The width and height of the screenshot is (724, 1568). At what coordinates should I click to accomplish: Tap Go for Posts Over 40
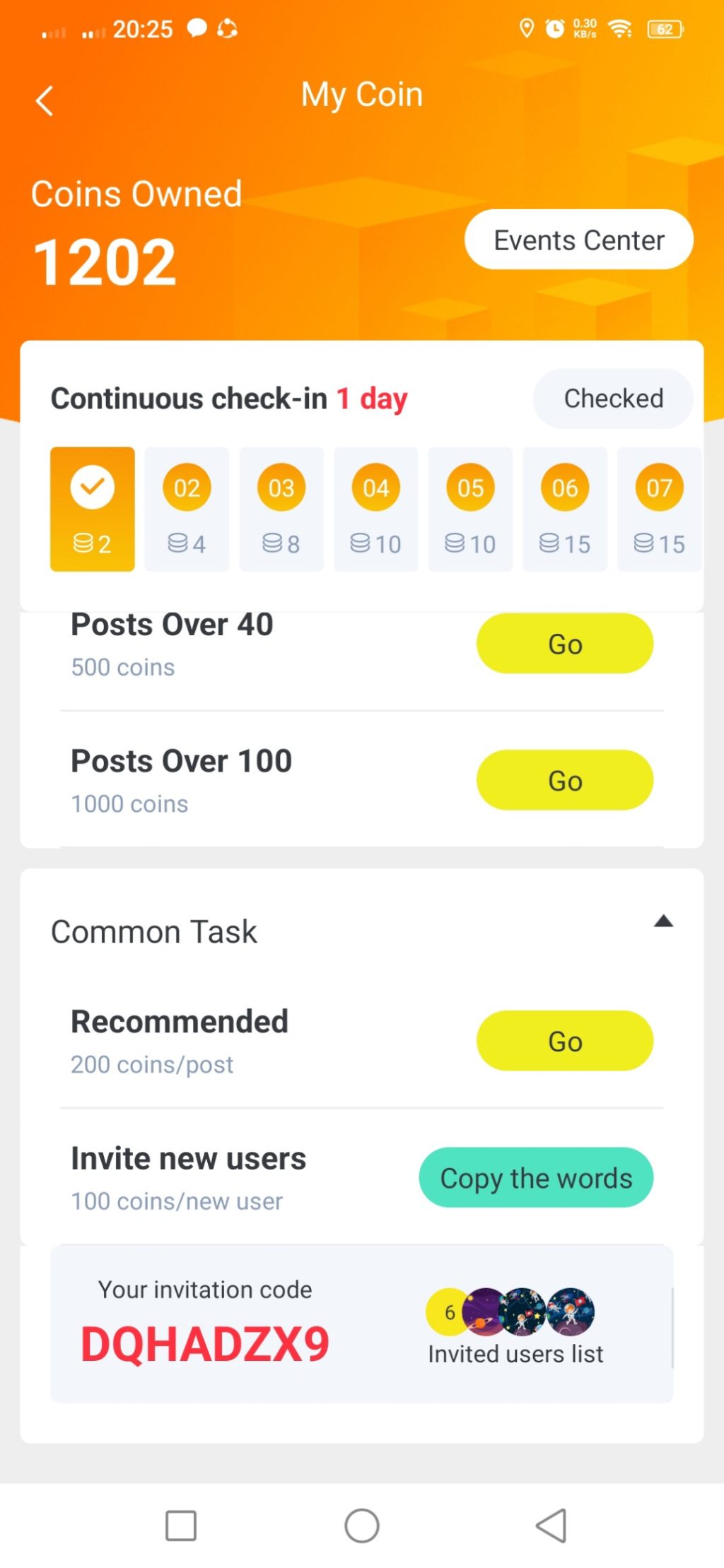click(x=564, y=644)
